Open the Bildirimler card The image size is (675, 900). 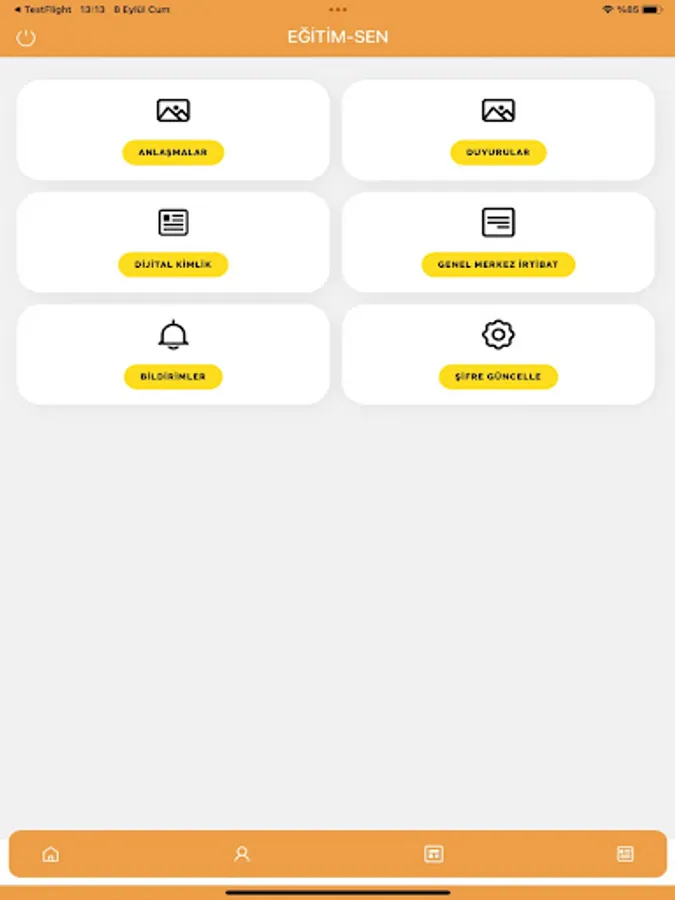tap(173, 354)
